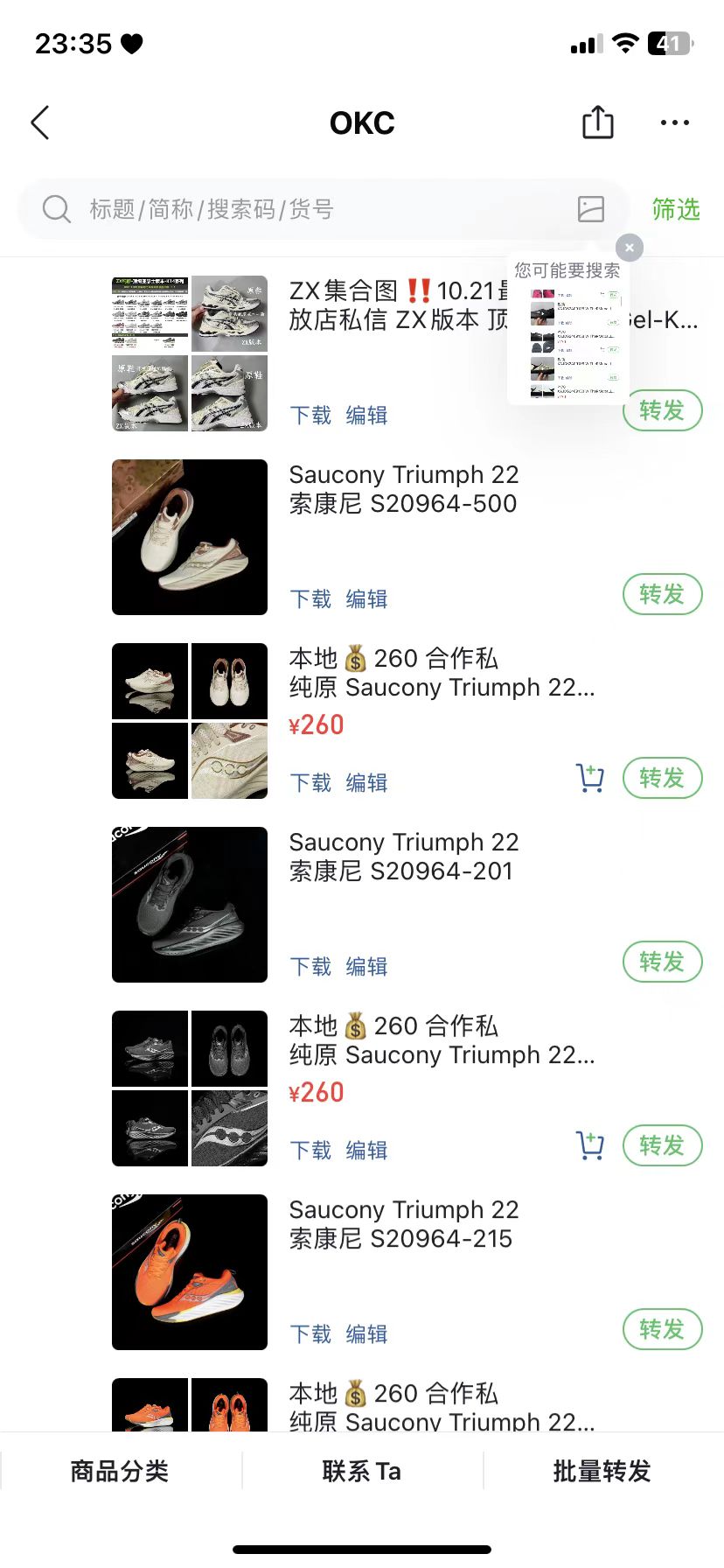The height and width of the screenshot is (1568, 724).
Task: Edit the Saucony Triumph 22 S20964-500 item
Action: coord(366,598)
